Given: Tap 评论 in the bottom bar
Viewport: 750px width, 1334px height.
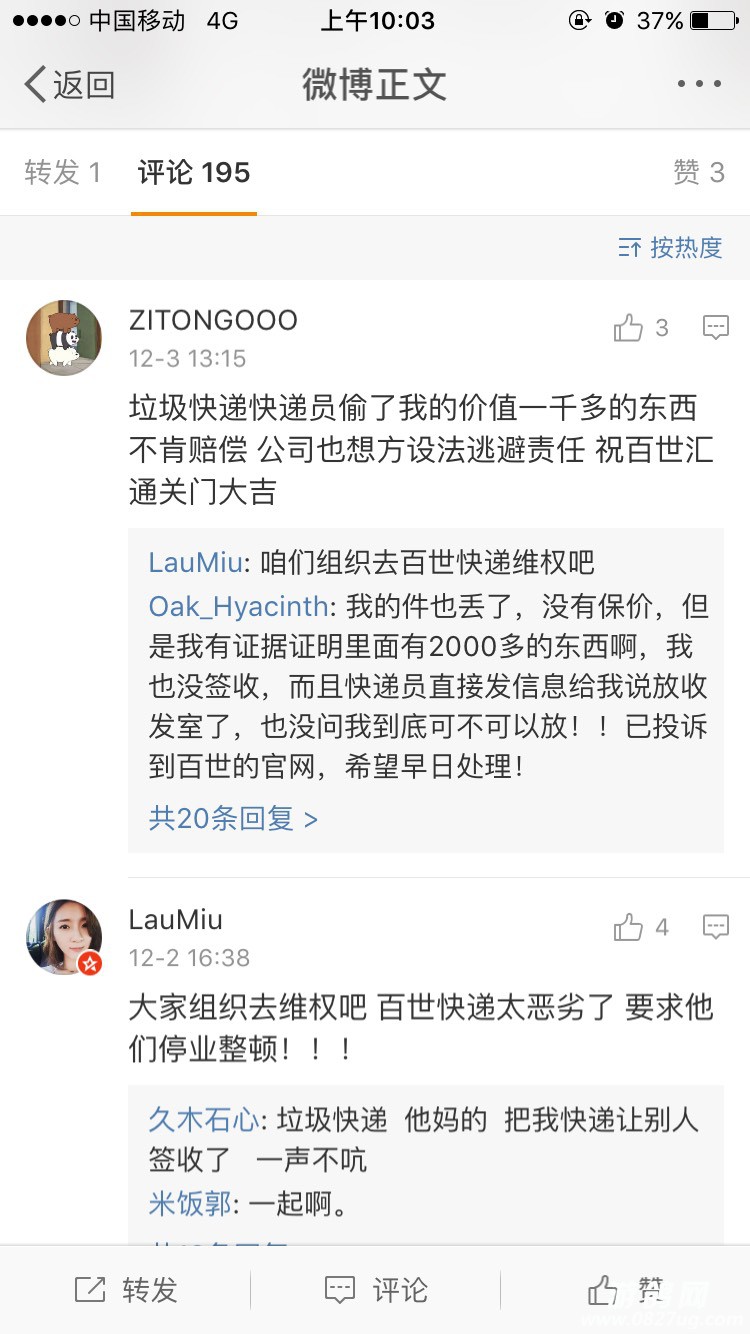Looking at the screenshot, I should click(376, 1290).
